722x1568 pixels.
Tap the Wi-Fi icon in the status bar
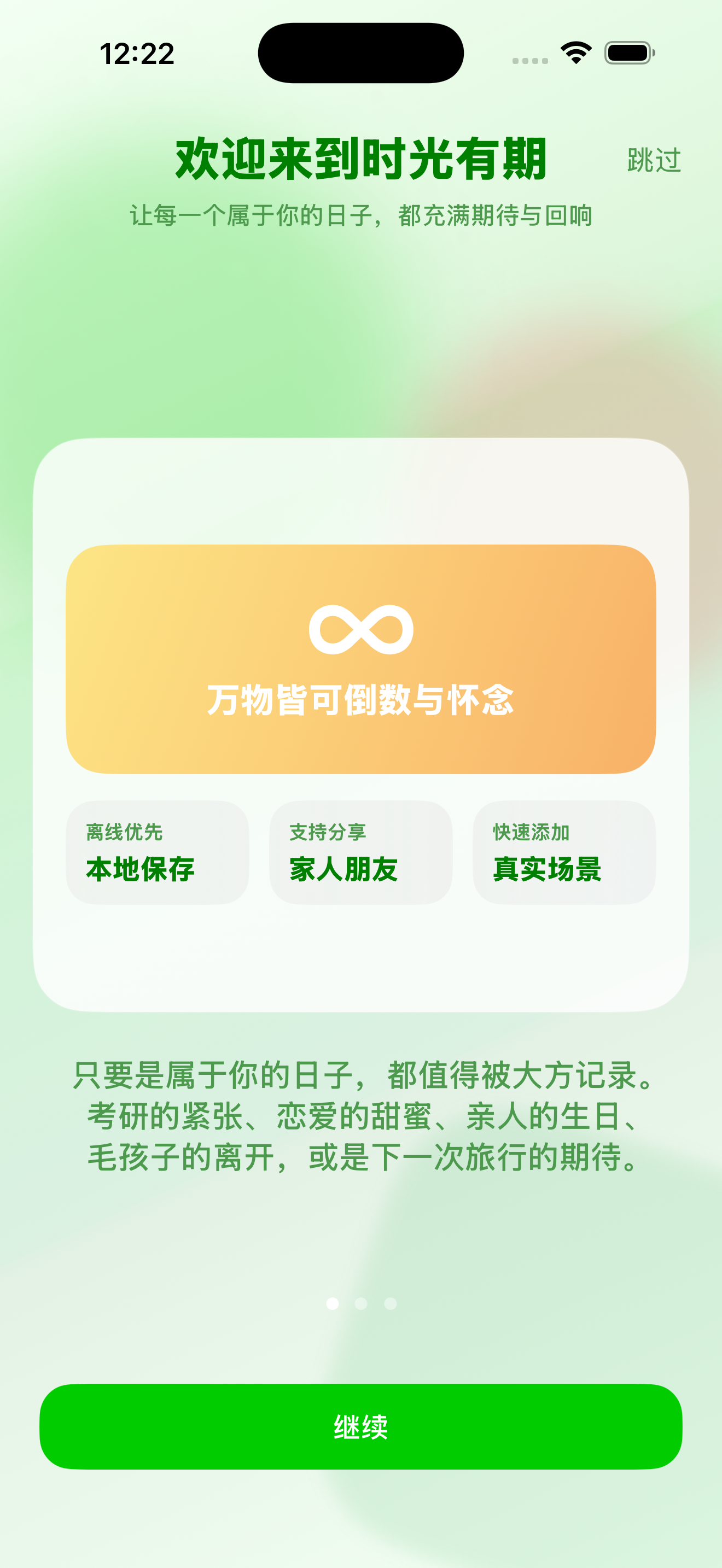point(575,55)
